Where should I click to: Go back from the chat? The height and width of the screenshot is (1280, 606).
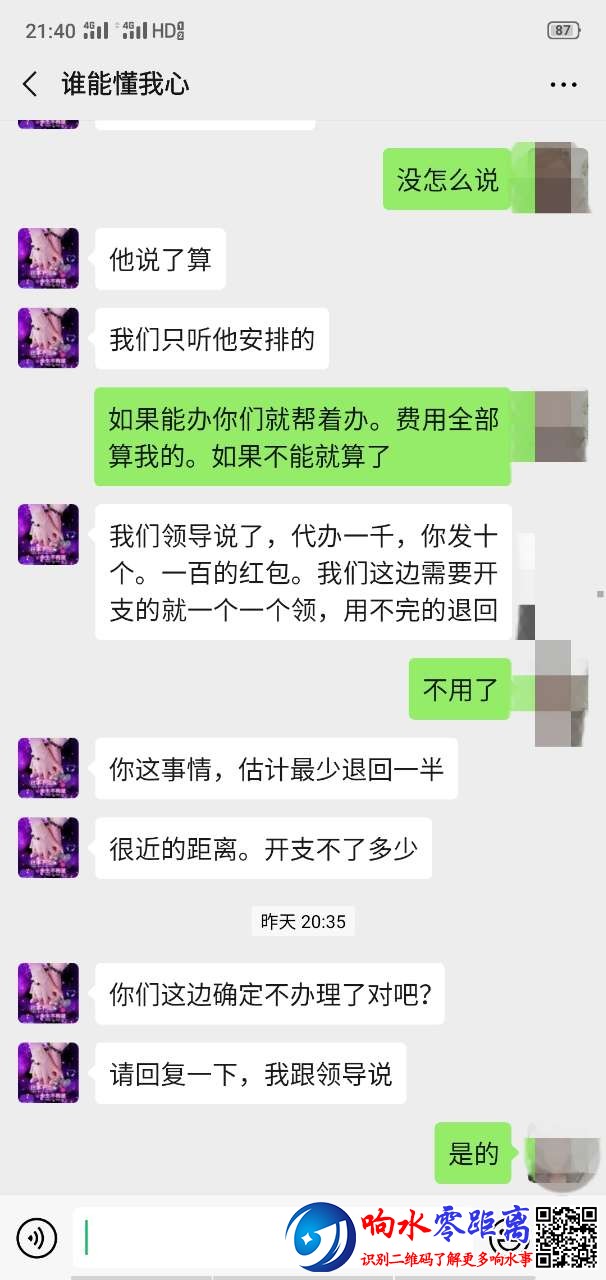(30, 84)
